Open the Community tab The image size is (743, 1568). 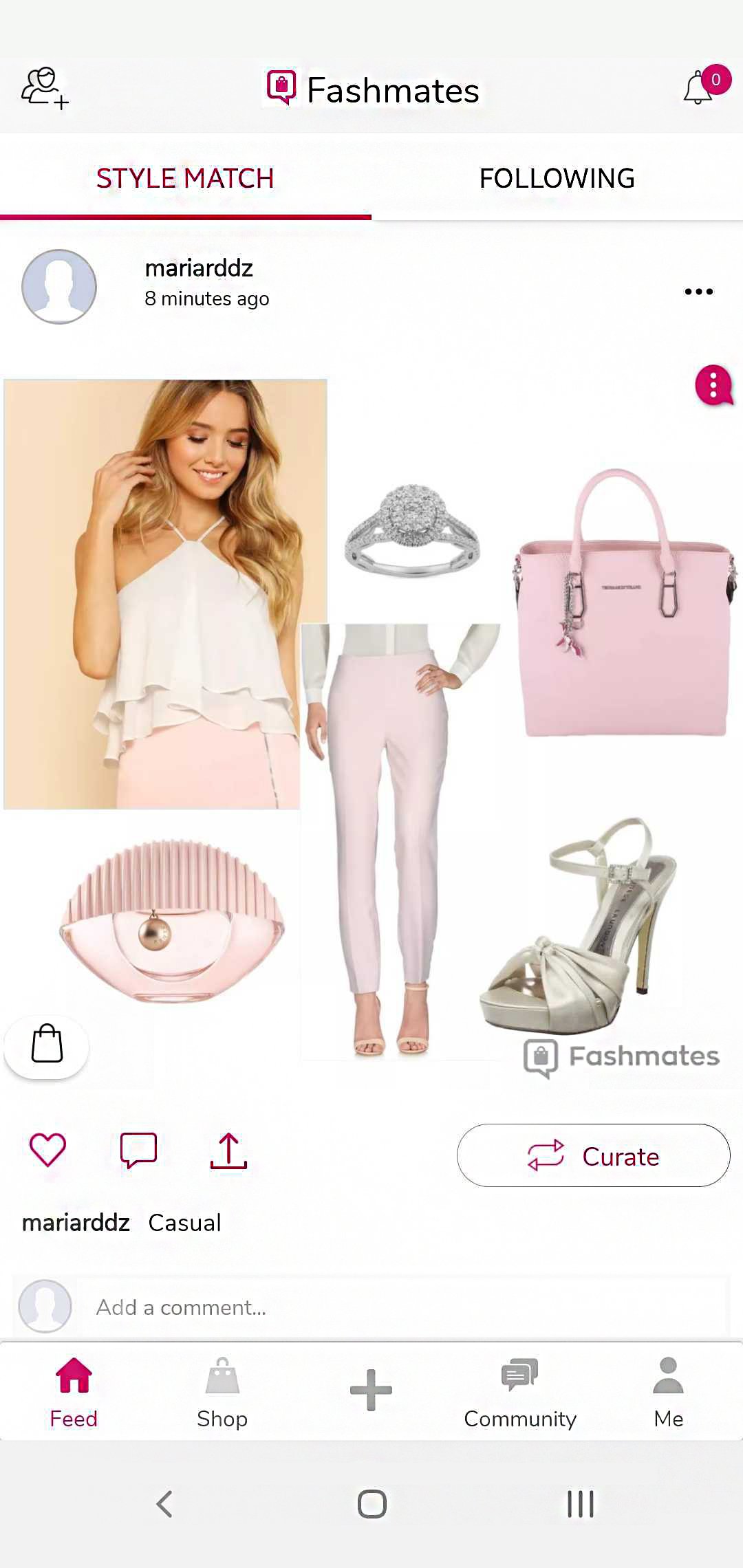[x=519, y=1391]
